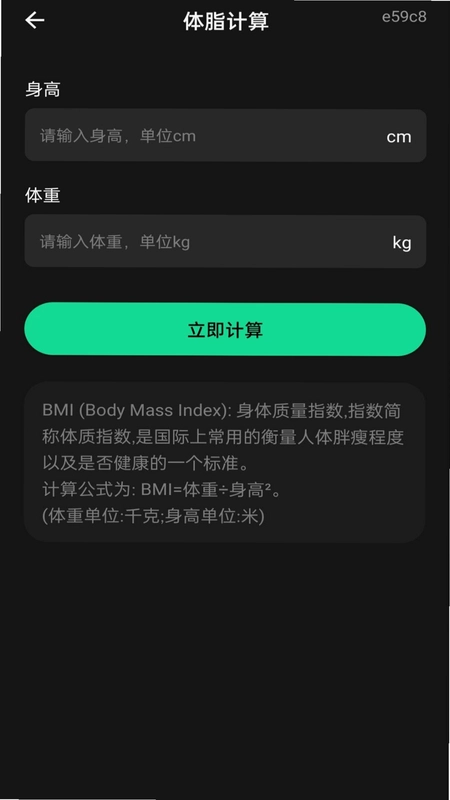This screenshot has width=450, height=800.
Task: Go back using the top-left arrow
Action: coord(35,20)
